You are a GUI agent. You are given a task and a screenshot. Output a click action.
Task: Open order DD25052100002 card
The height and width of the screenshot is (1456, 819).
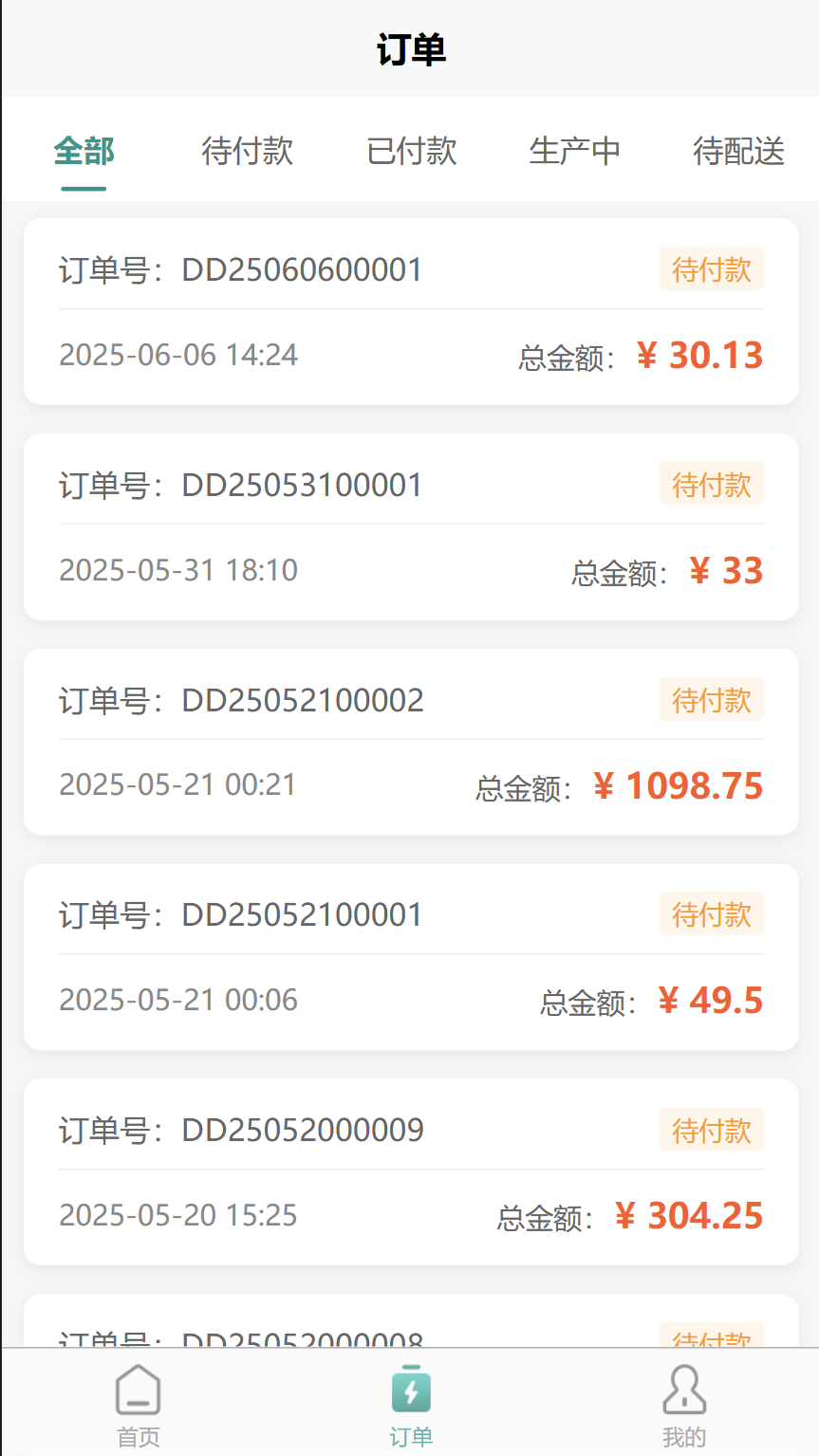pyautogui.click(x=410, y=741)
